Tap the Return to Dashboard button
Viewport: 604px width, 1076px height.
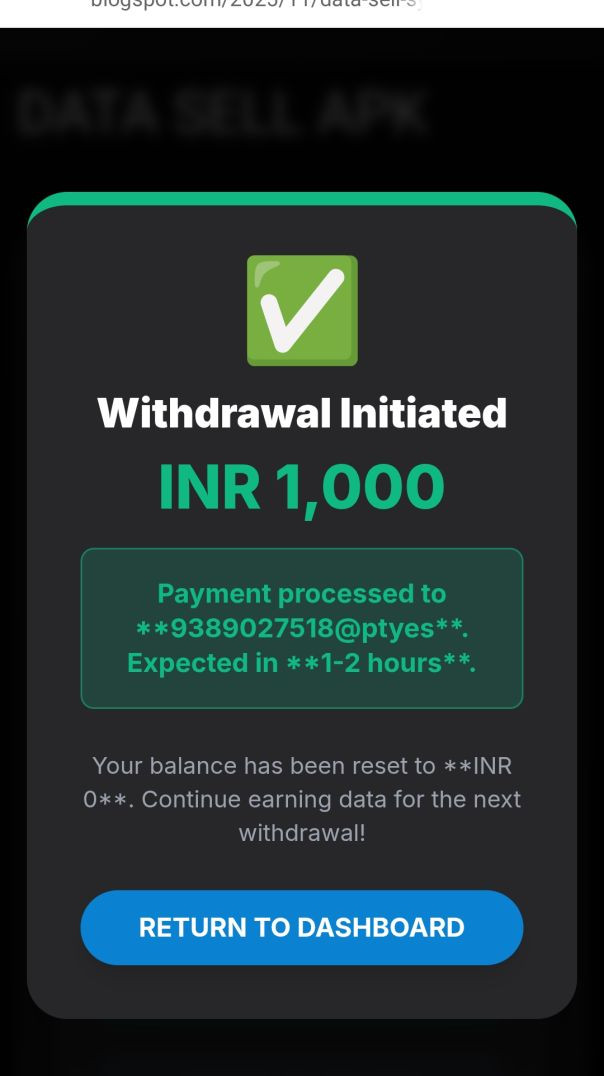click(x=301, y=927)
